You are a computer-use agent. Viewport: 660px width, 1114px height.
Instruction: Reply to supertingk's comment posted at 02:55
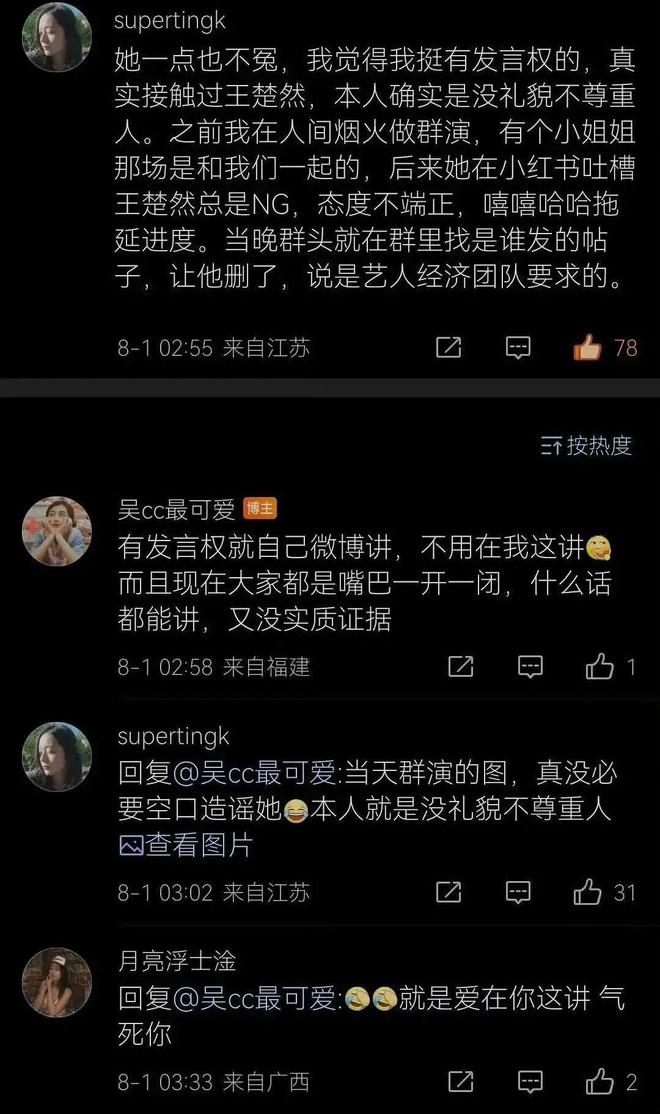point(517,347)
